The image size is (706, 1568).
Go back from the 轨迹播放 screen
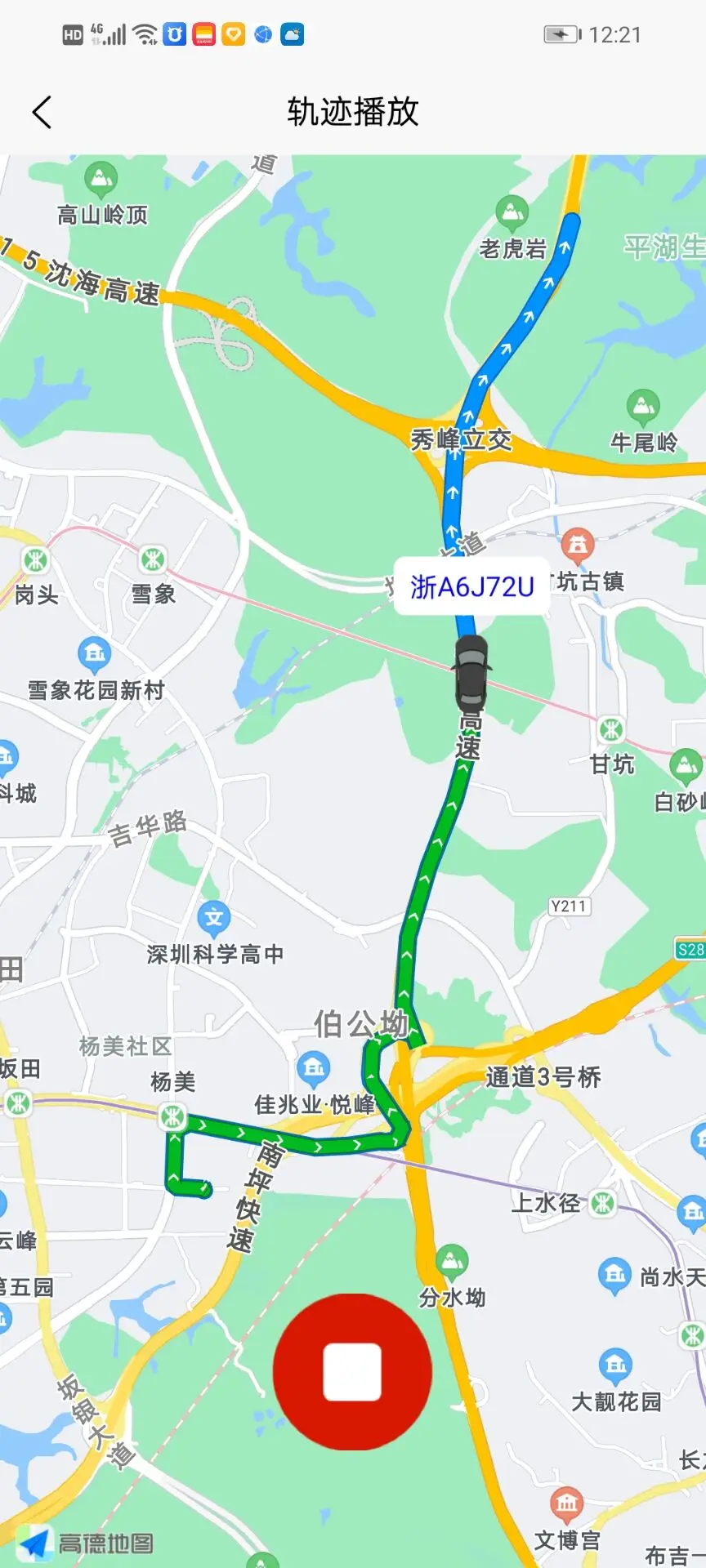[x=42, y=113]
